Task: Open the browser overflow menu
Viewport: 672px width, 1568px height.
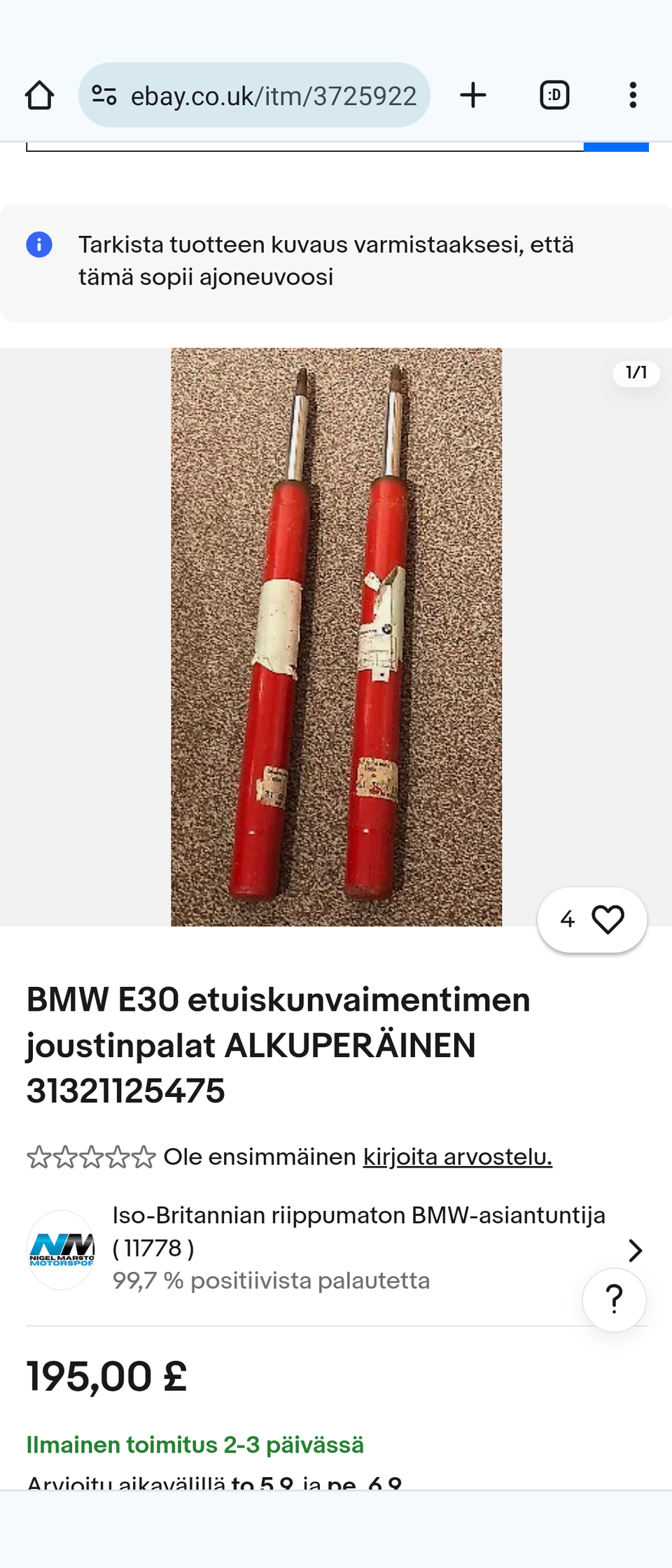Action: (633, 95)
